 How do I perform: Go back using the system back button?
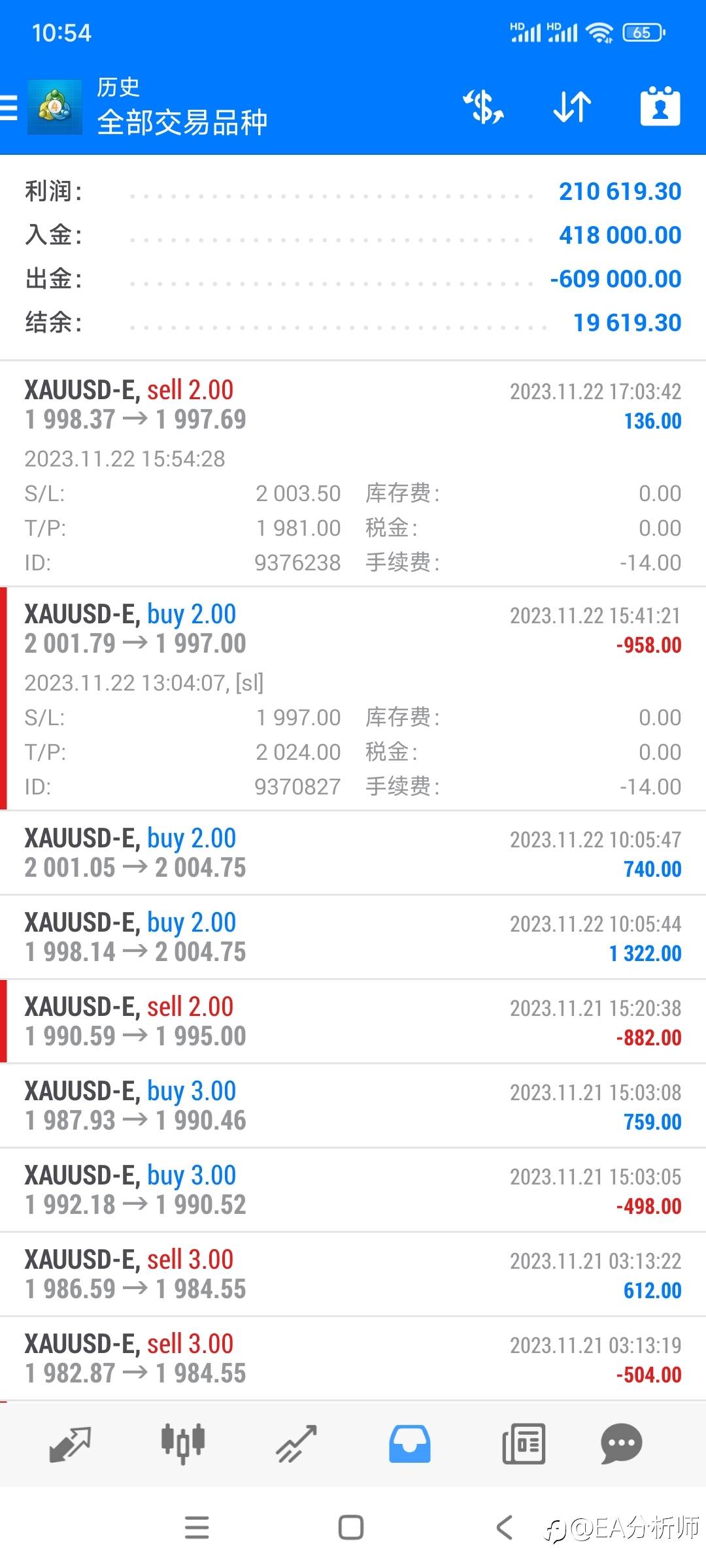coord(504,1527)
